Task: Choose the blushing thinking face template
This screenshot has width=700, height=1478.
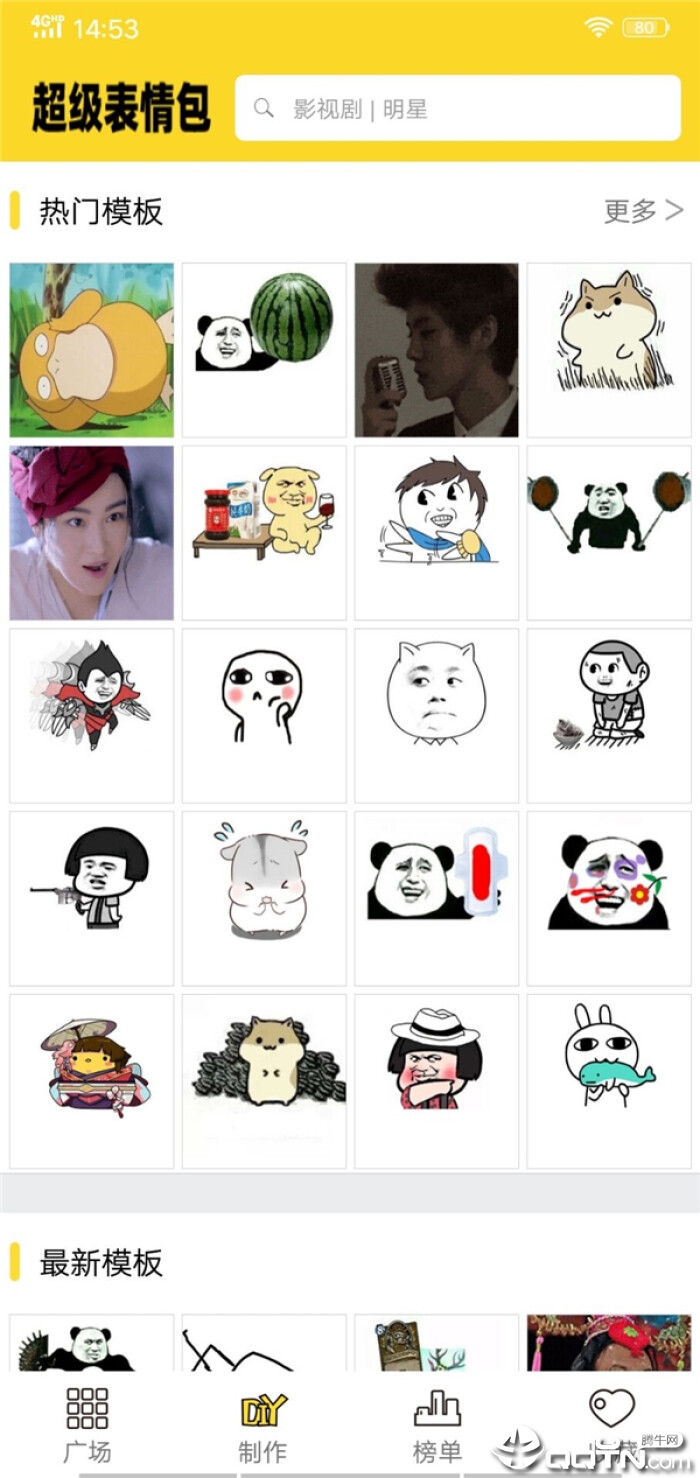Action: [264, 715]
